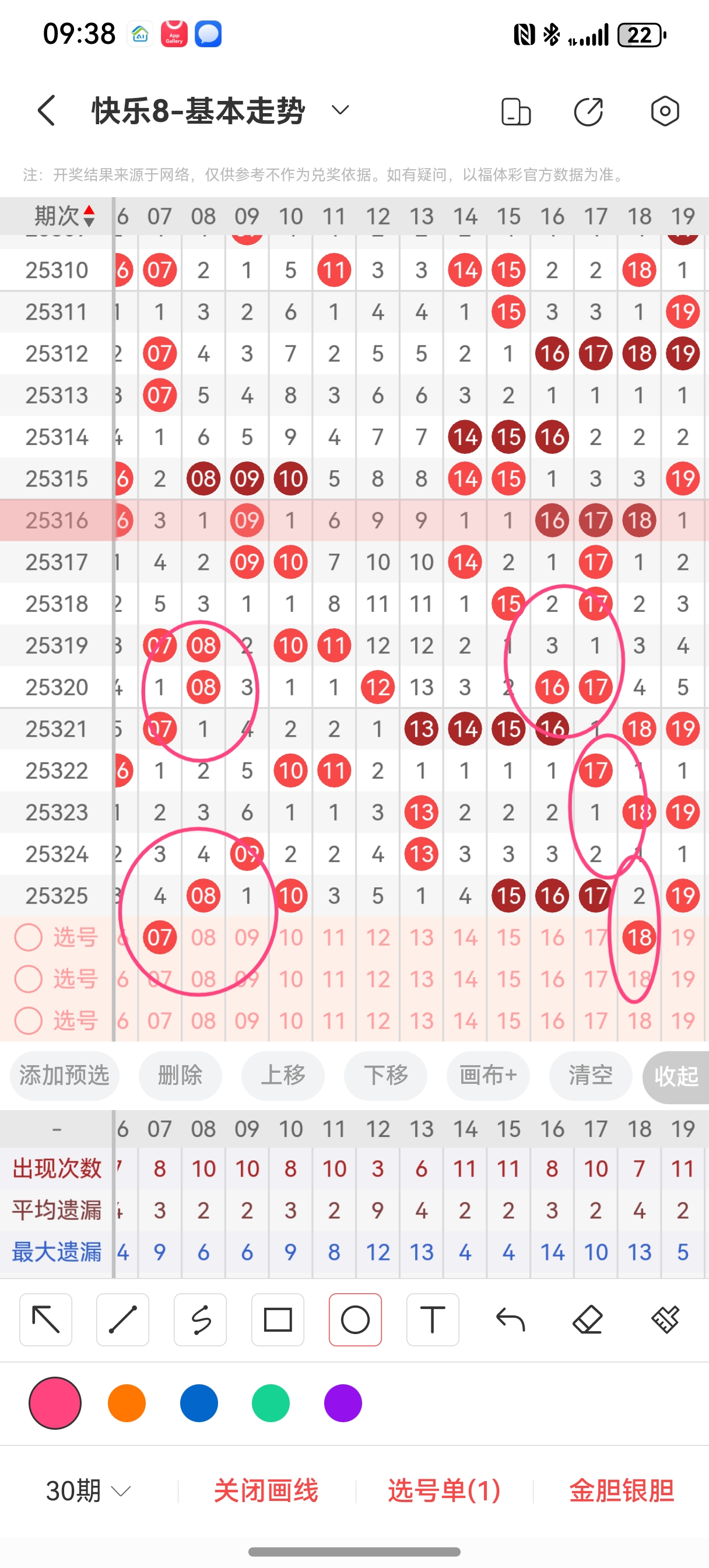Choose the rectangle drawing tool
This screenshot has height=1568, width=709.
[x=278, y=1321]
